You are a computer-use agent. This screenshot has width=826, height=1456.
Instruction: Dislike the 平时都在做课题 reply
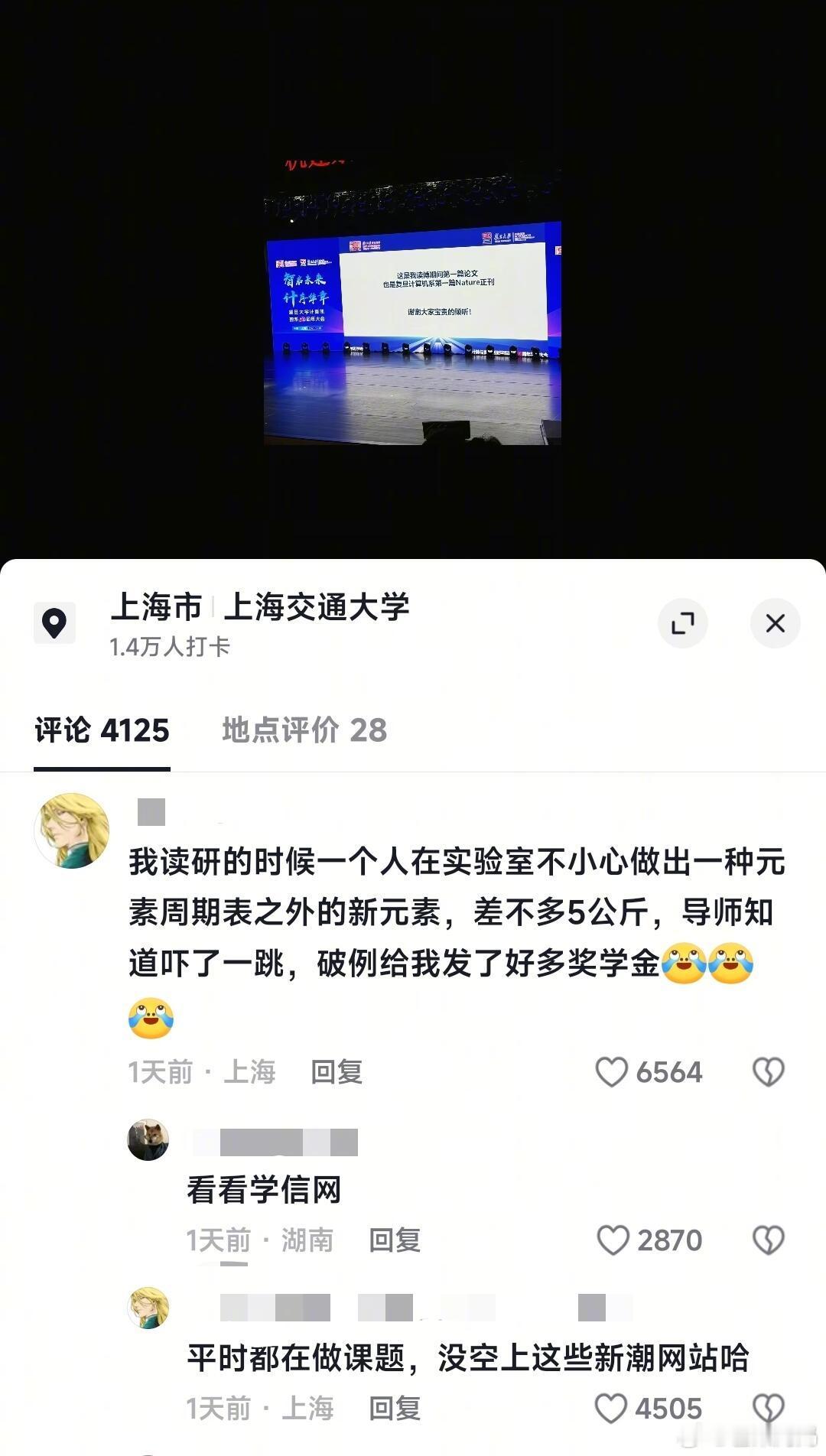[x=769, y=1409]
